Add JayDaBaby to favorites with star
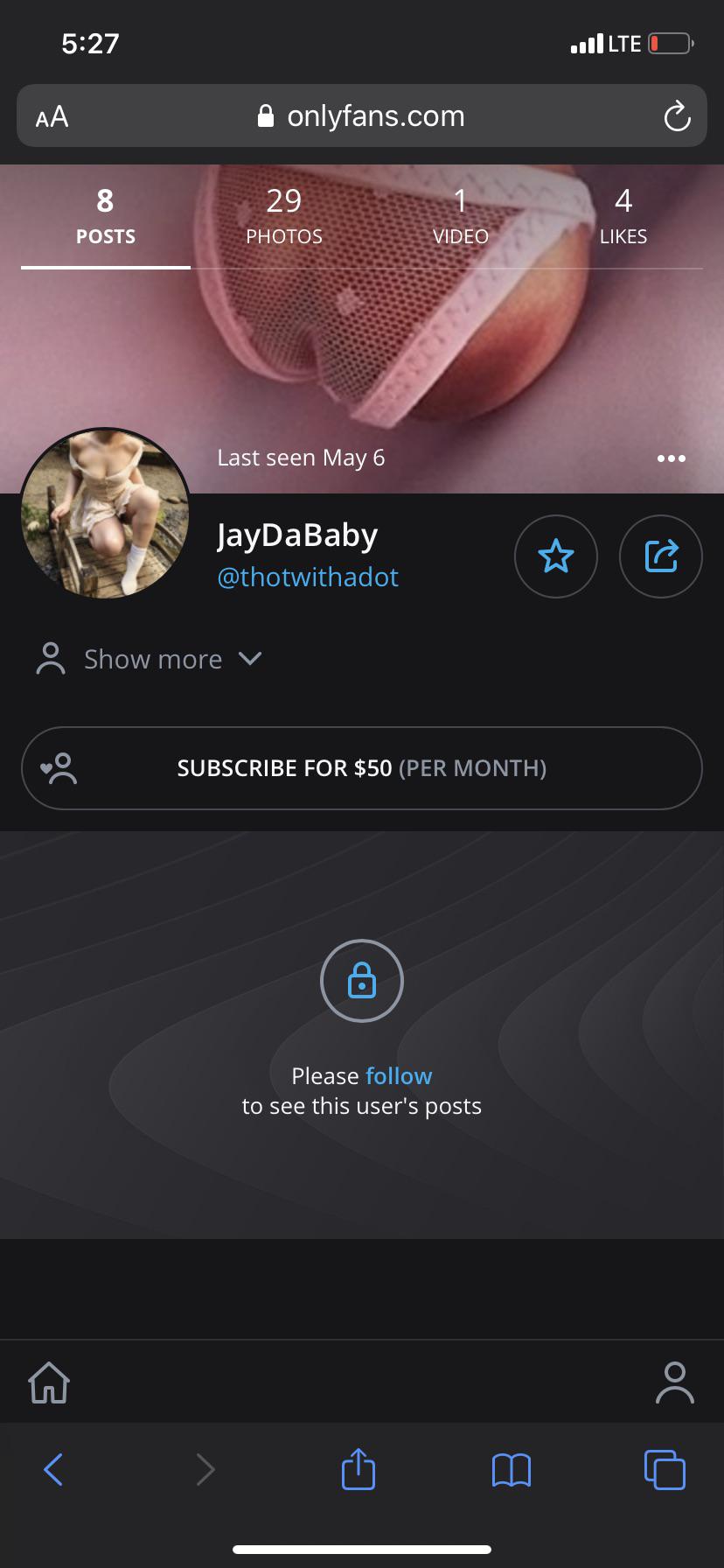The width and height of the screenshot is (724, 1568). click(556, 556)
